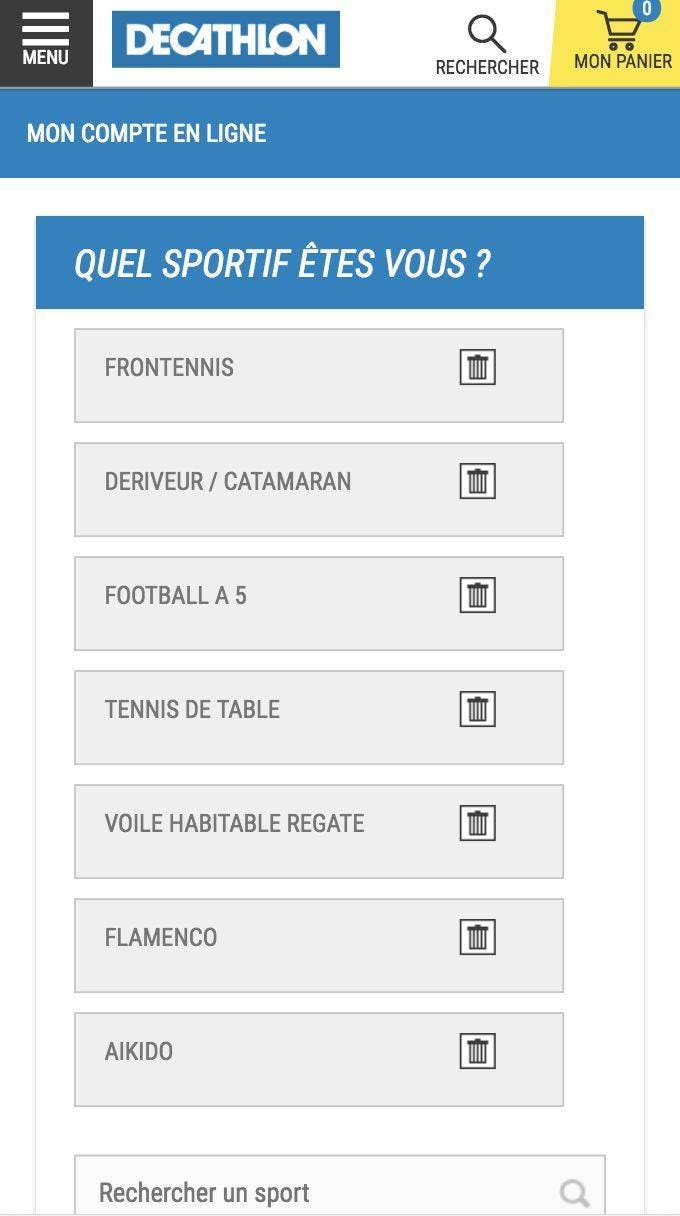Remove TENNIS DE TABLE via trash icon
The height and width of the screenshot is (1216, 680).
pos(478,709)
